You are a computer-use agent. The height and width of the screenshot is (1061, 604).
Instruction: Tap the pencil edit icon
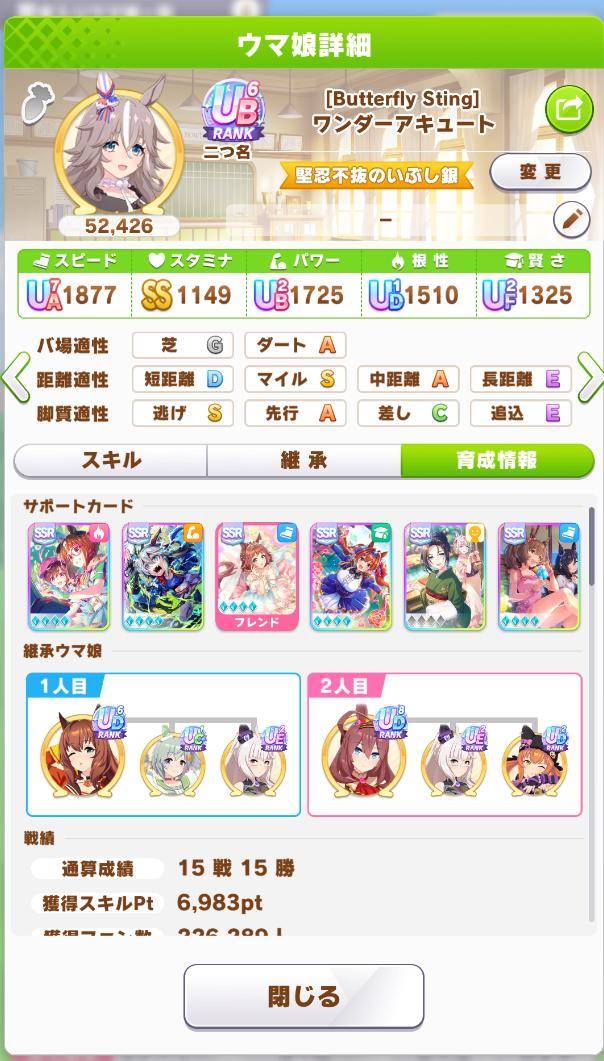click(571, 219)
